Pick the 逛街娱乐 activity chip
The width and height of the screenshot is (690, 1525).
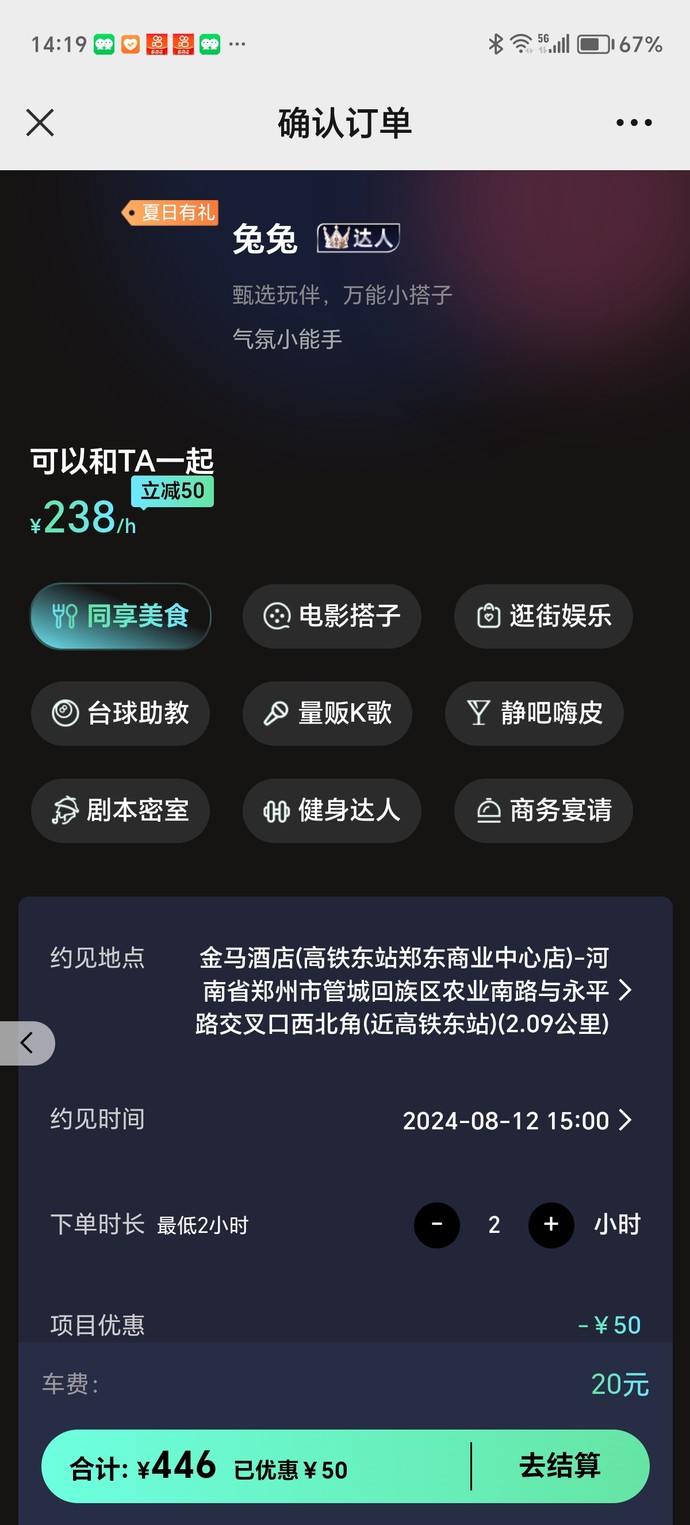pyautogui.click(x=543, y=616)
